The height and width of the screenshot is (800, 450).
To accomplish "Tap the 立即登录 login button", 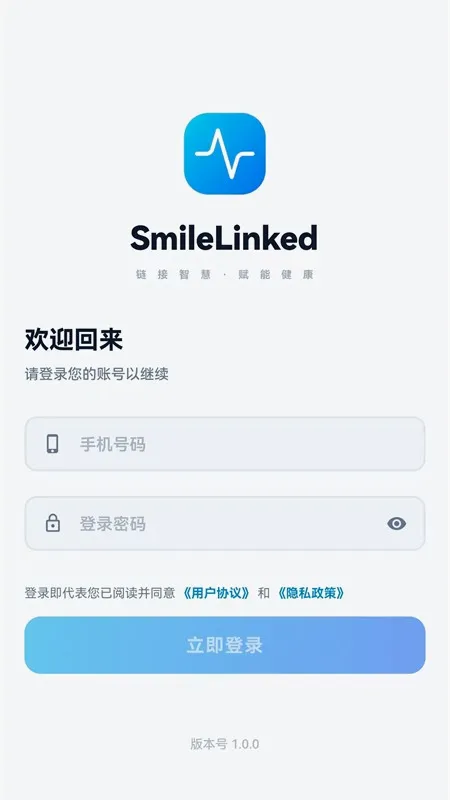I will (x=224, y=645).
